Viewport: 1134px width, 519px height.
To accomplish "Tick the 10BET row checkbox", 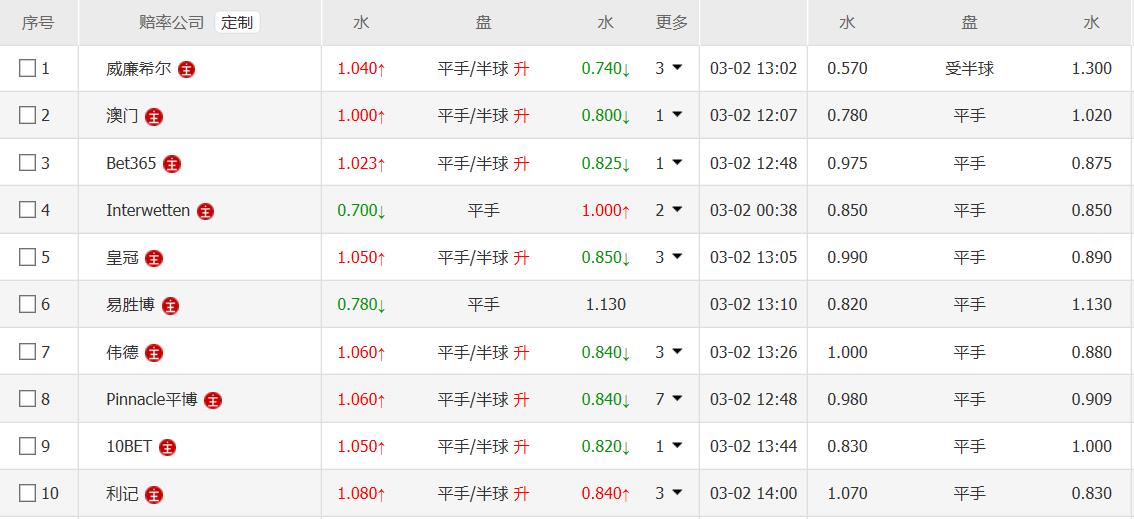I will pyautogui.click(x=28, y=446).
